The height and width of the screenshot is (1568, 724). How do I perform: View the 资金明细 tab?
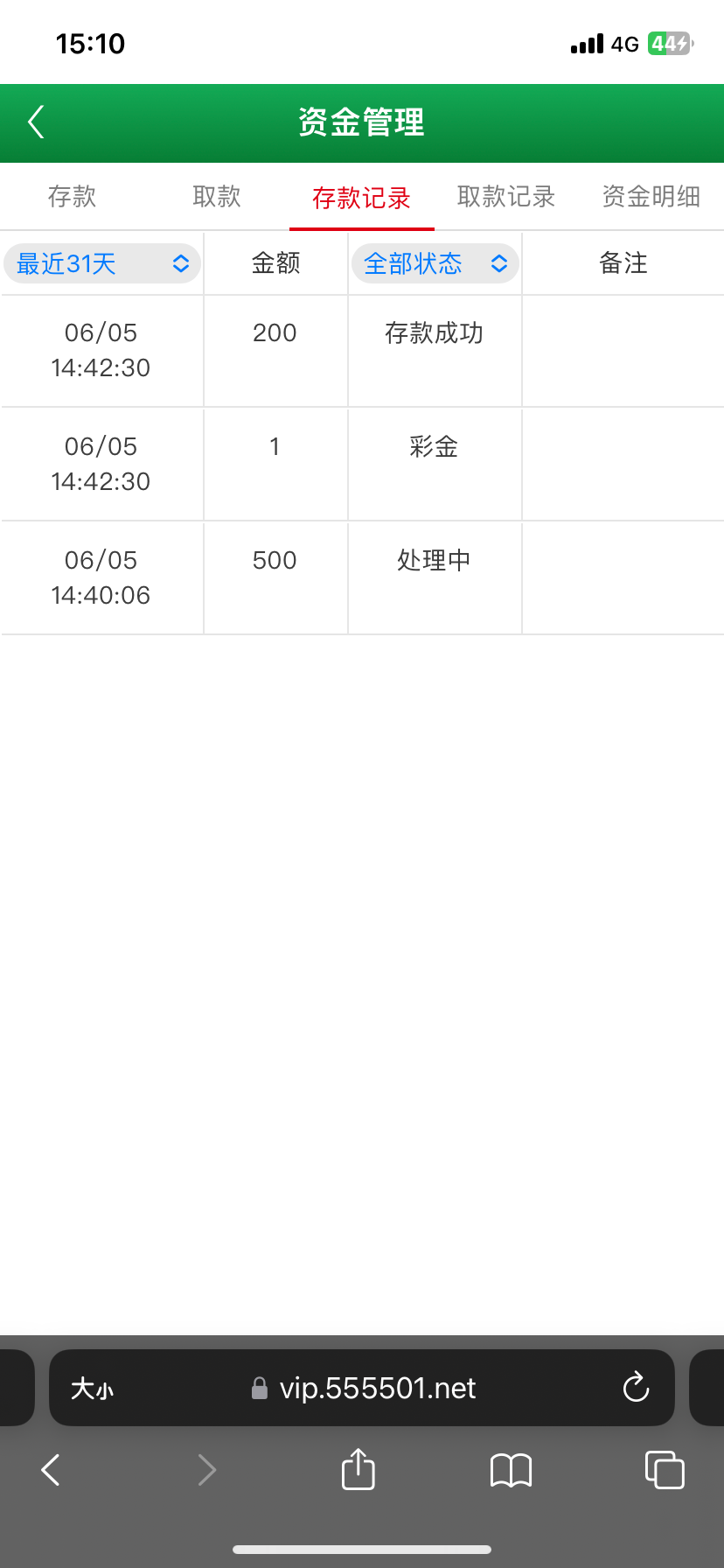(651, 197)
